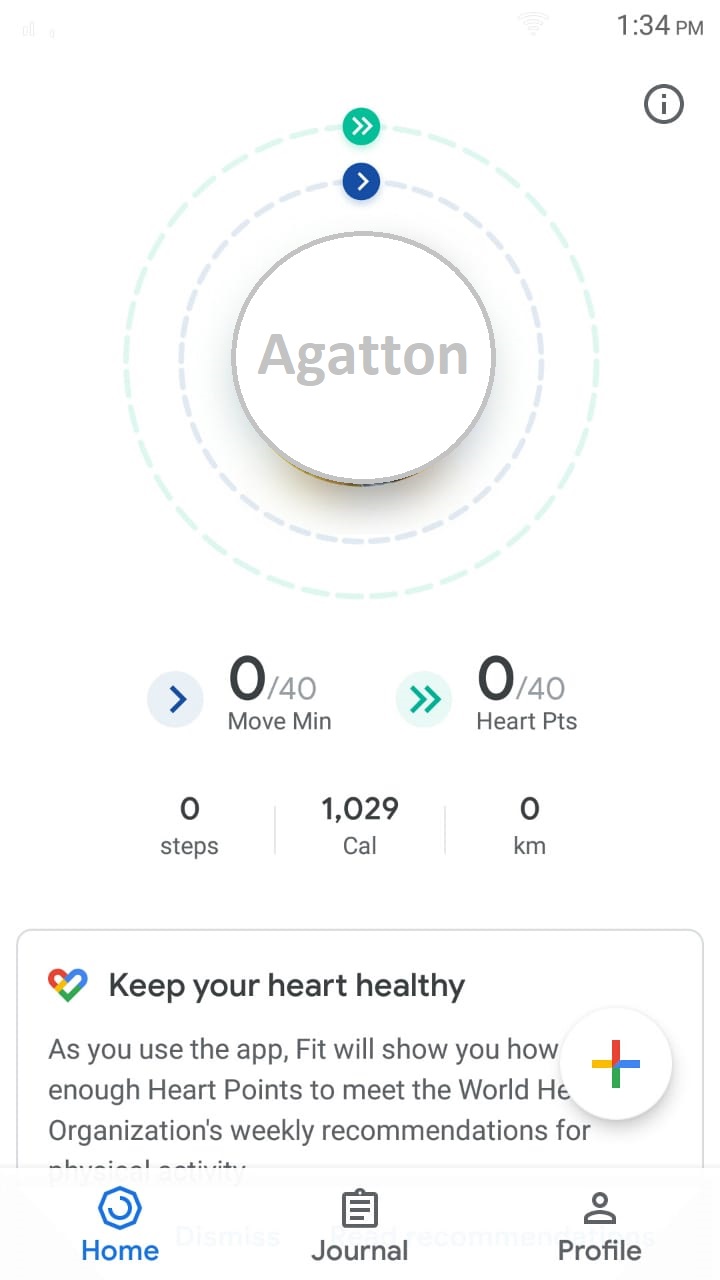Switch to the Journal tab
The image size is (720, 1280).
click(360, 1226)
